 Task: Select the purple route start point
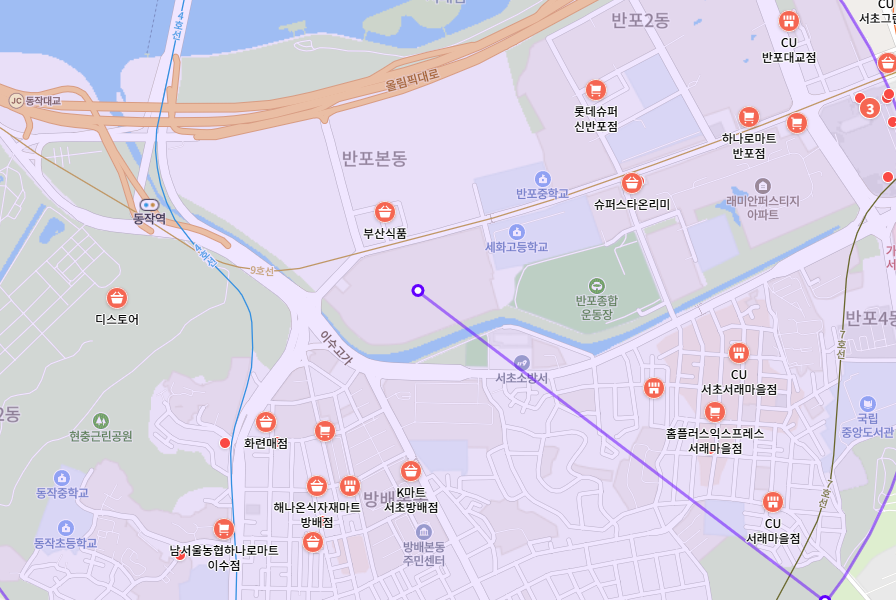pyautogui.click(x=418, y=291)
